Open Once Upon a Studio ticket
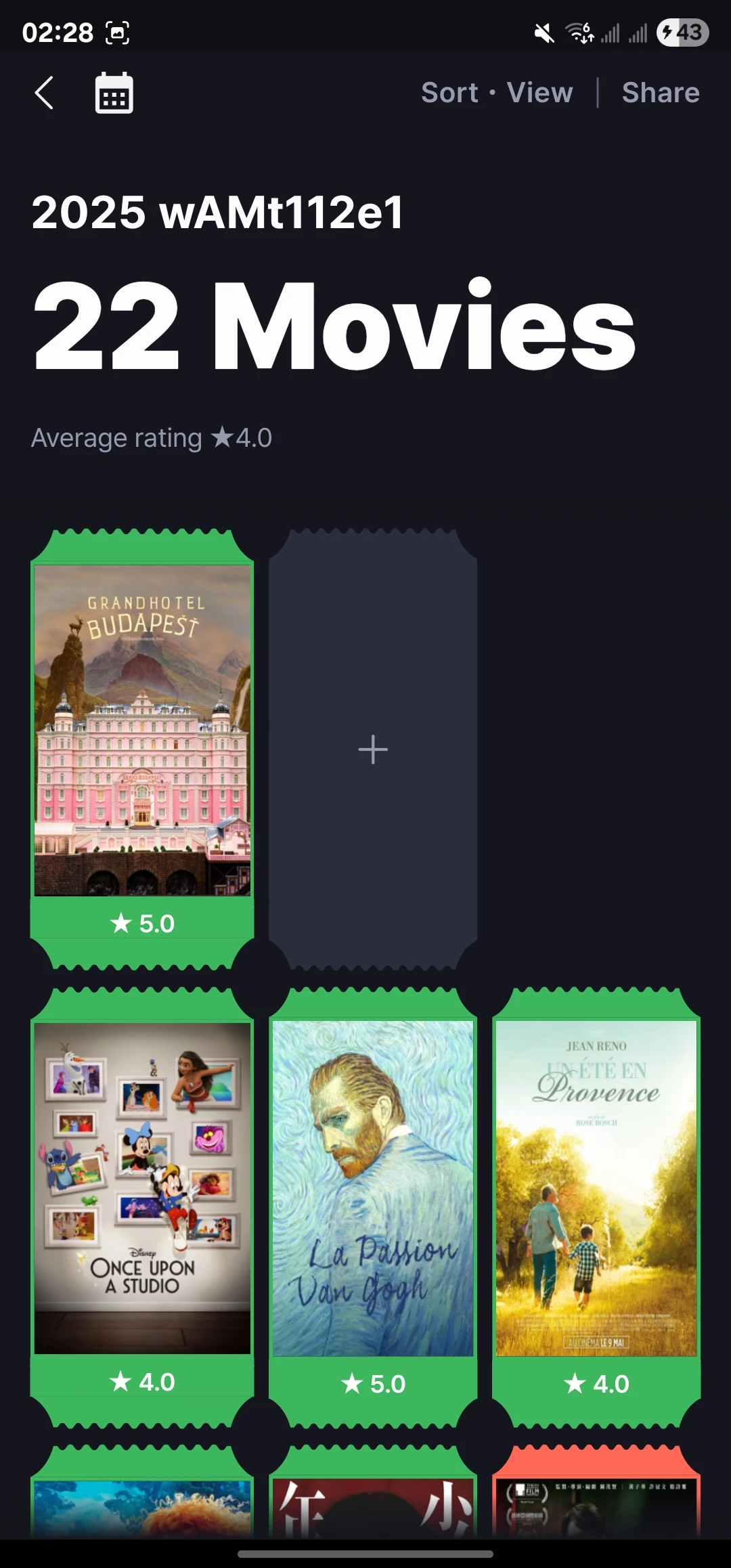 point(142,1188)
